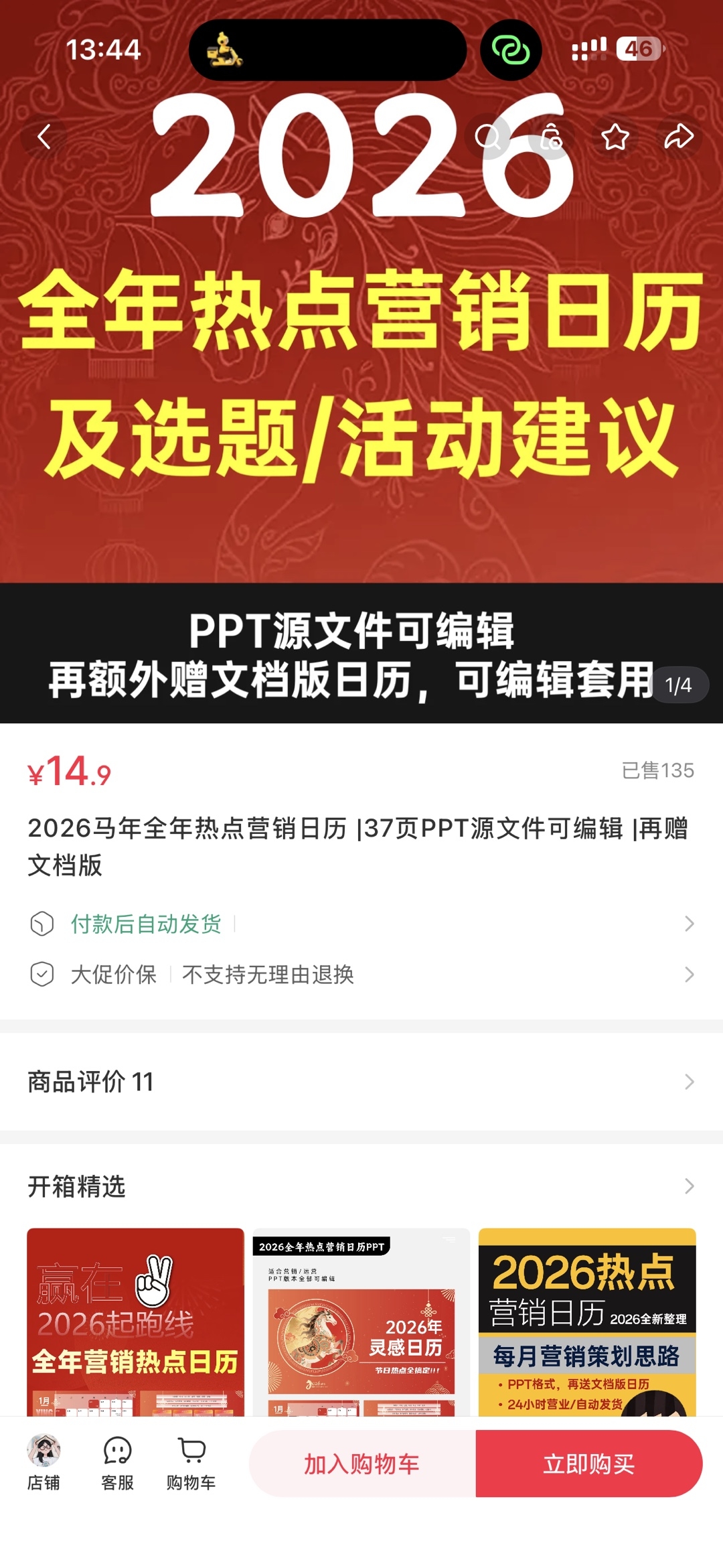
Task: Open the main product image 1/4
Action: tap(361, 362)
